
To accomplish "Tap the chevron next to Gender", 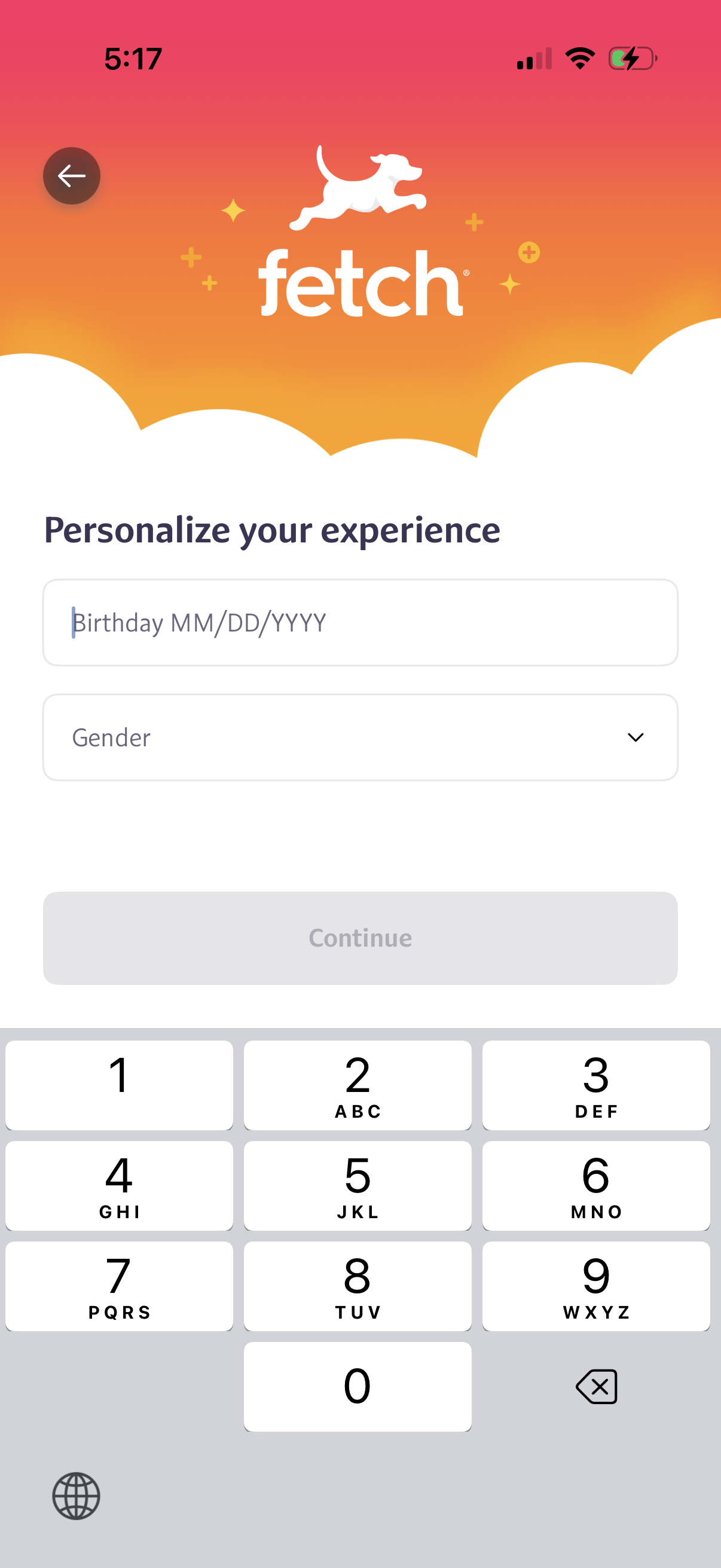I will tap(636, 737).
